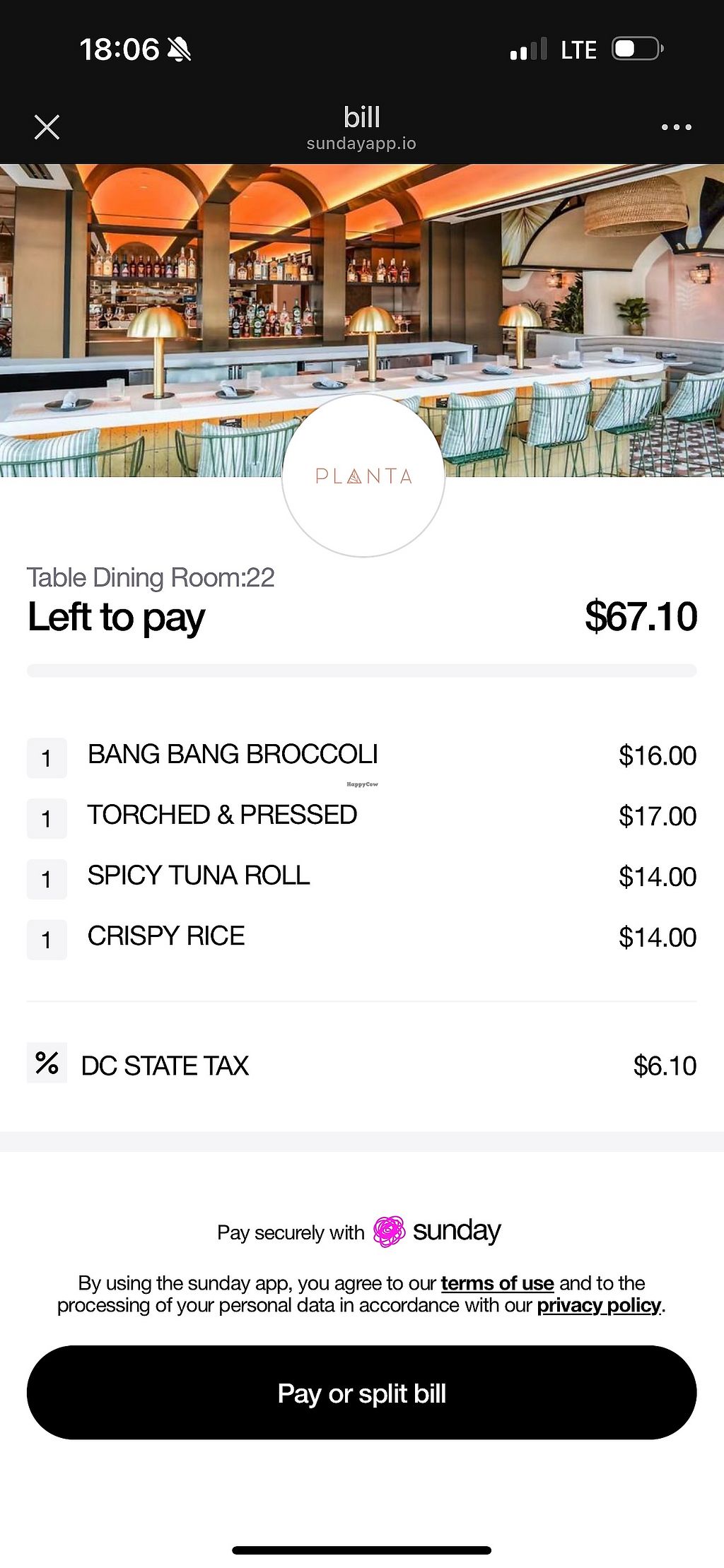Open the terms of use link
The height and width of the screenshot is (1568, 724).
click(x=497, y=1283)
